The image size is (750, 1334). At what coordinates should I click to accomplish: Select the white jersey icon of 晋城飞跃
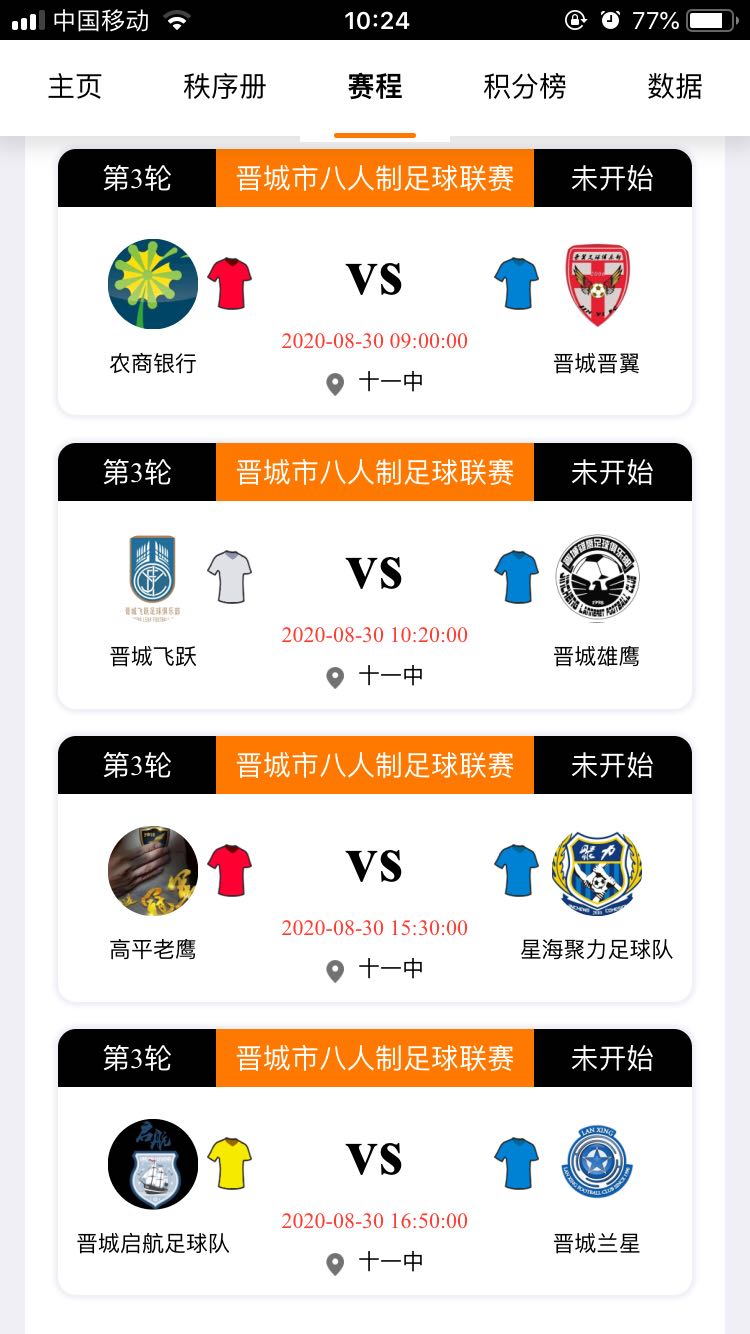(230, 576)
